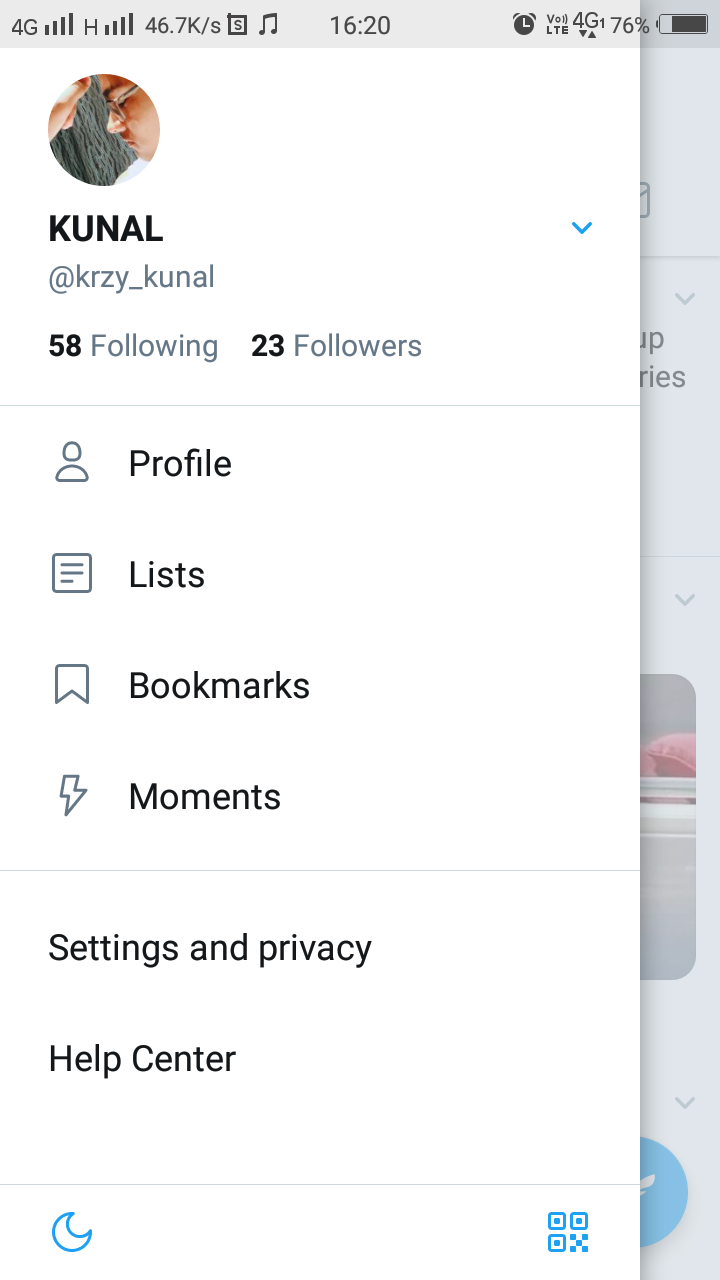720x1280 pixels.
Task: Open Settings and privacy
Action: click(210, 948)
